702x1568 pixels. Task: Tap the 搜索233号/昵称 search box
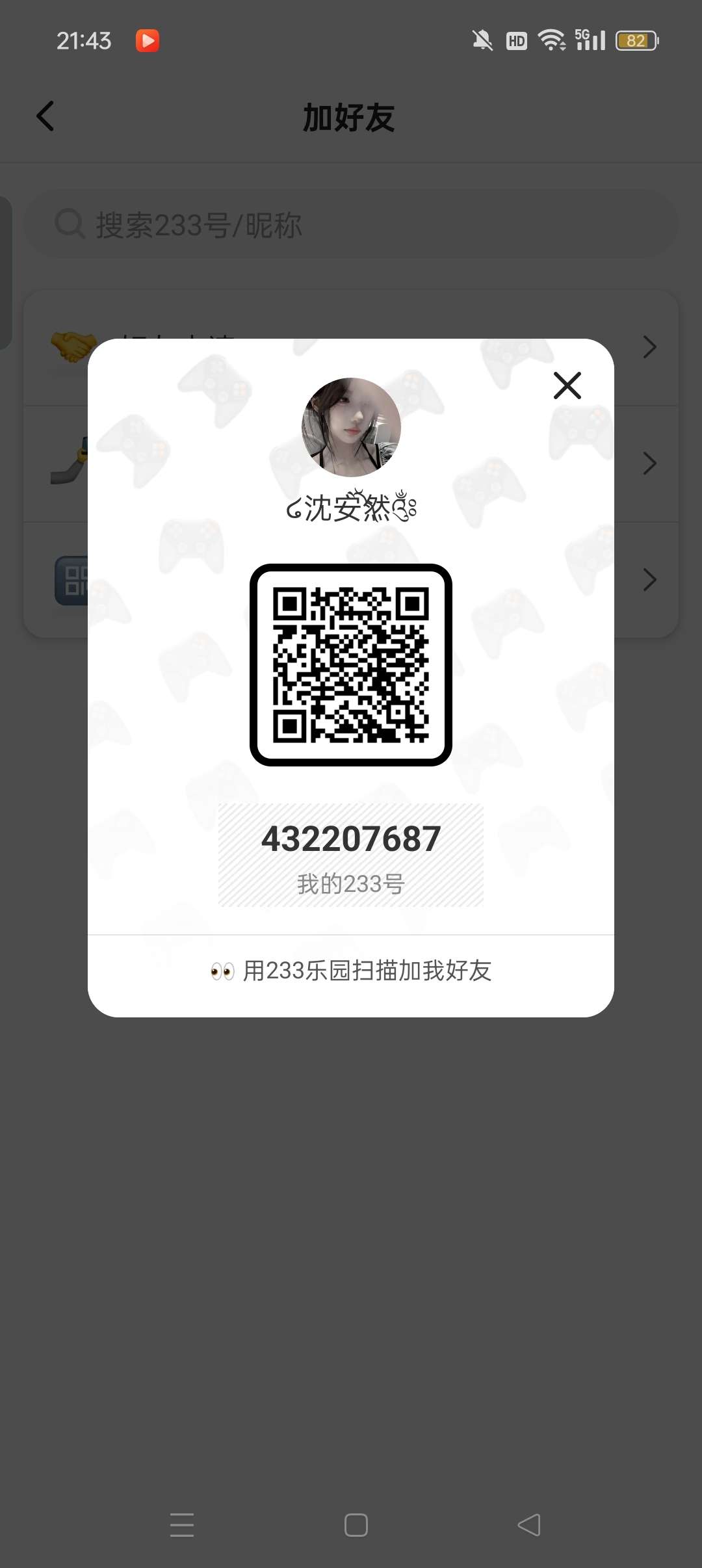pyautogui.click(x=351, y=225)
